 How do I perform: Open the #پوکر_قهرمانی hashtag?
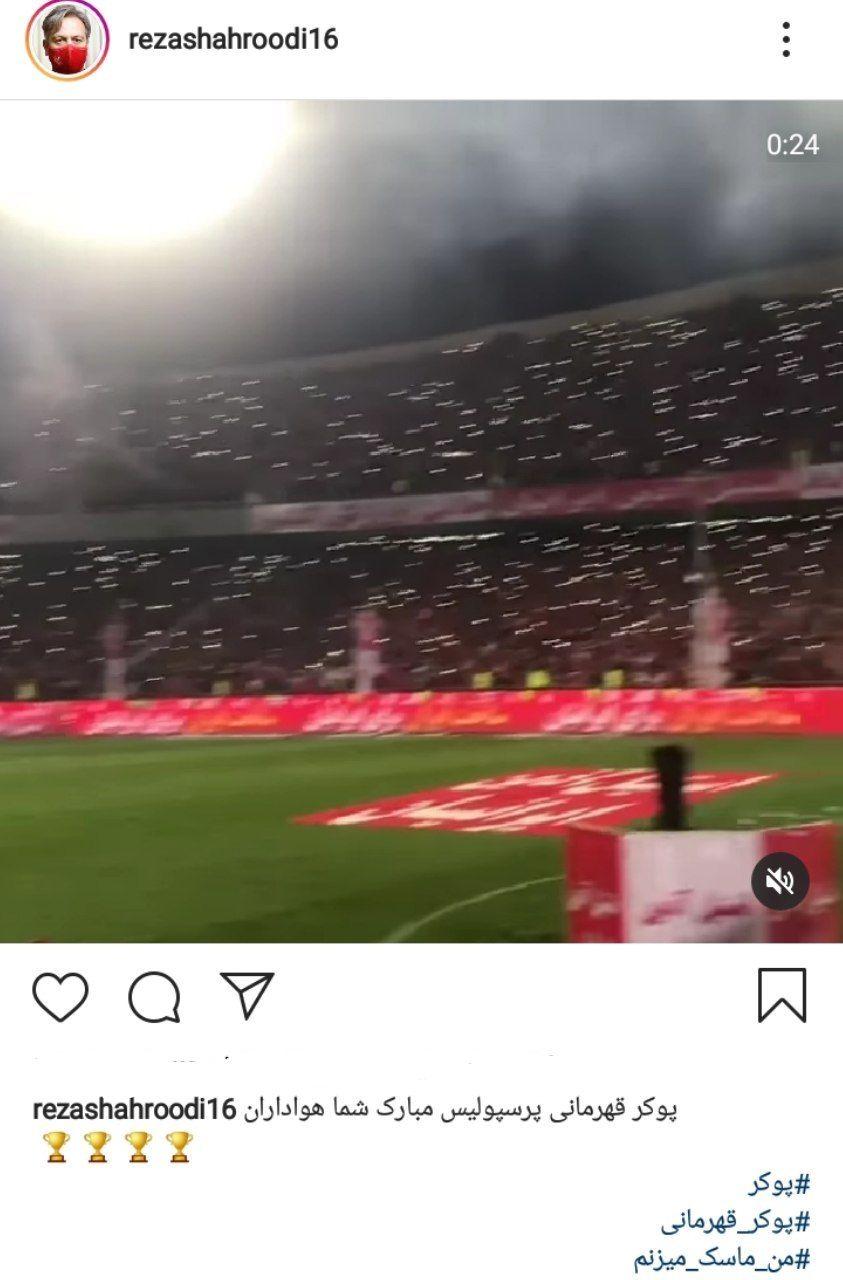coord(735,1221)
